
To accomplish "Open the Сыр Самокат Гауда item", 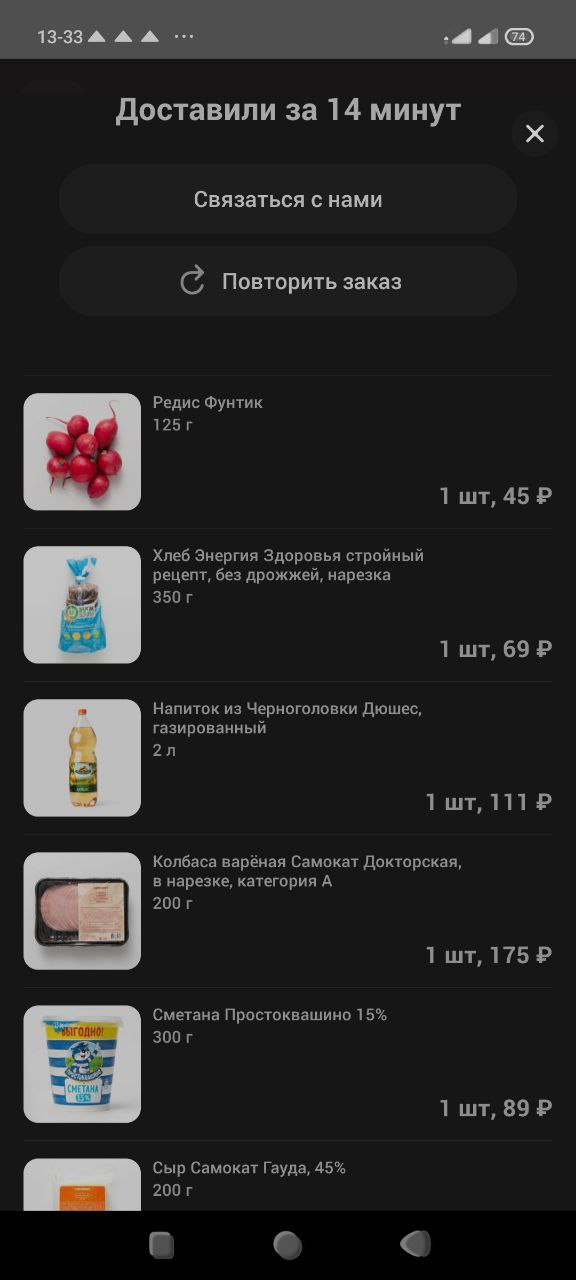I will [288, 1176].
